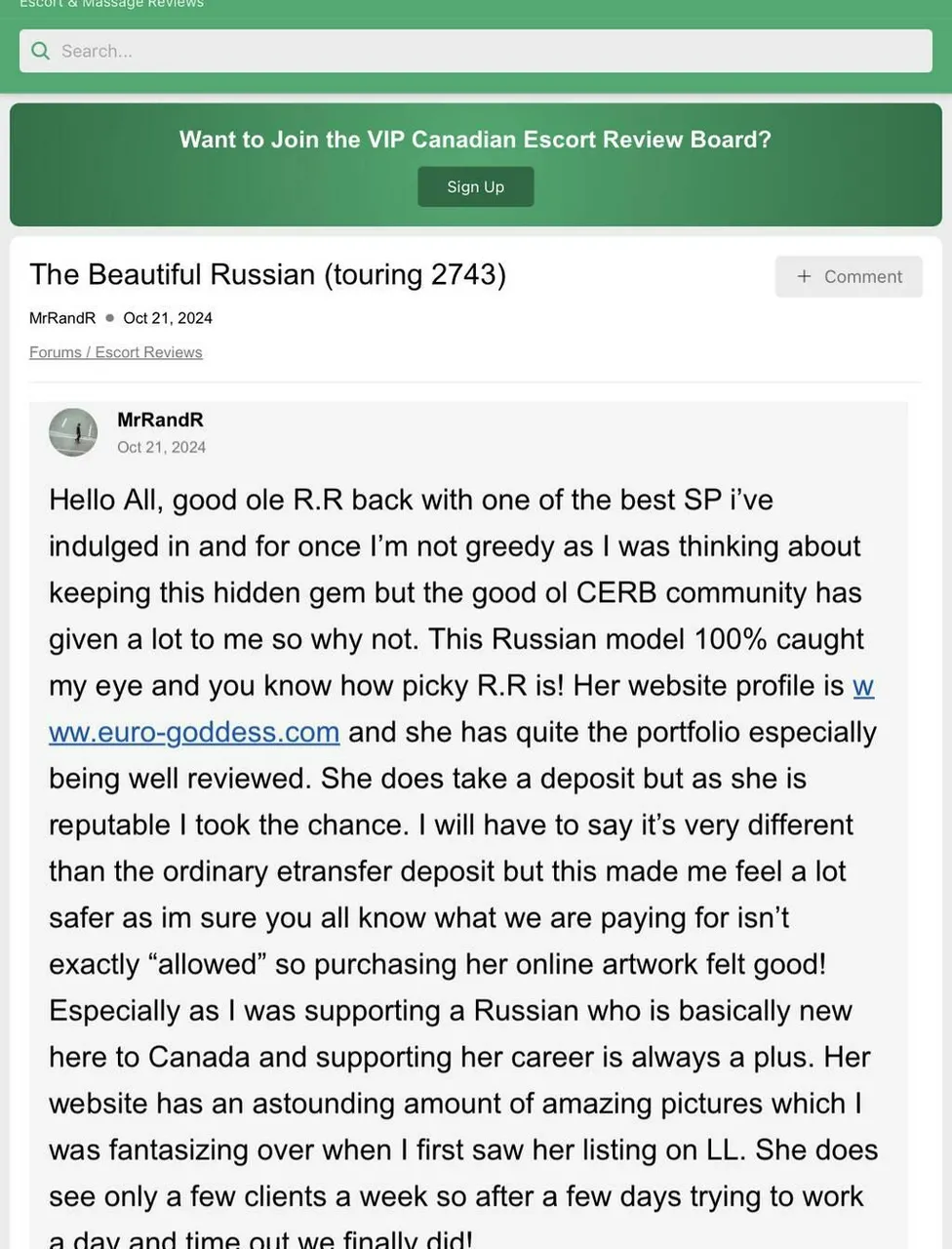Open MrRandR's profile avatar
Image resolution: width=952 pixels, height=1249 pixels.
click(x=73, y=432)
